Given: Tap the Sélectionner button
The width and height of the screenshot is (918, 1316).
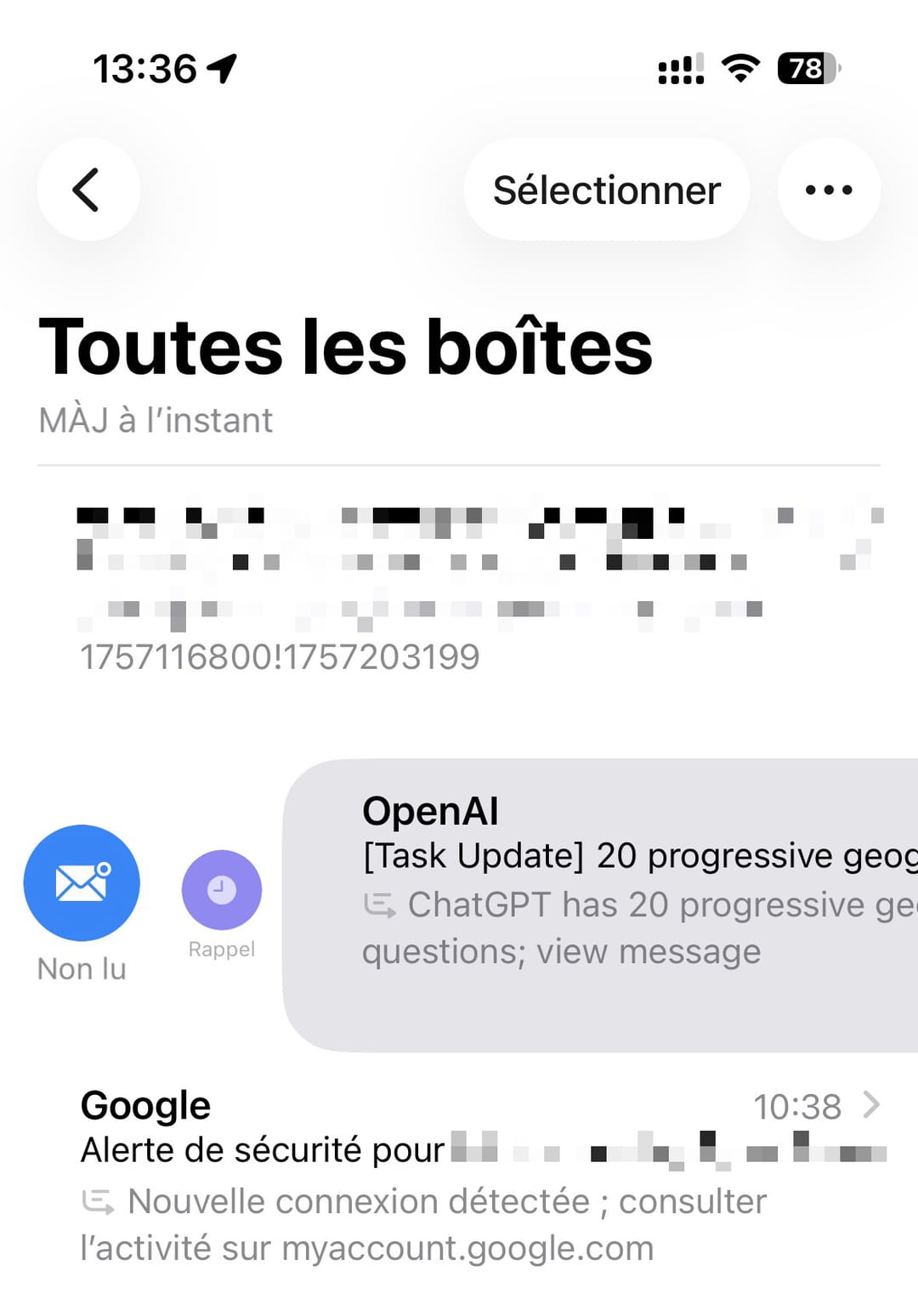Looking at the screenshot, I should [x=606, y=190].
